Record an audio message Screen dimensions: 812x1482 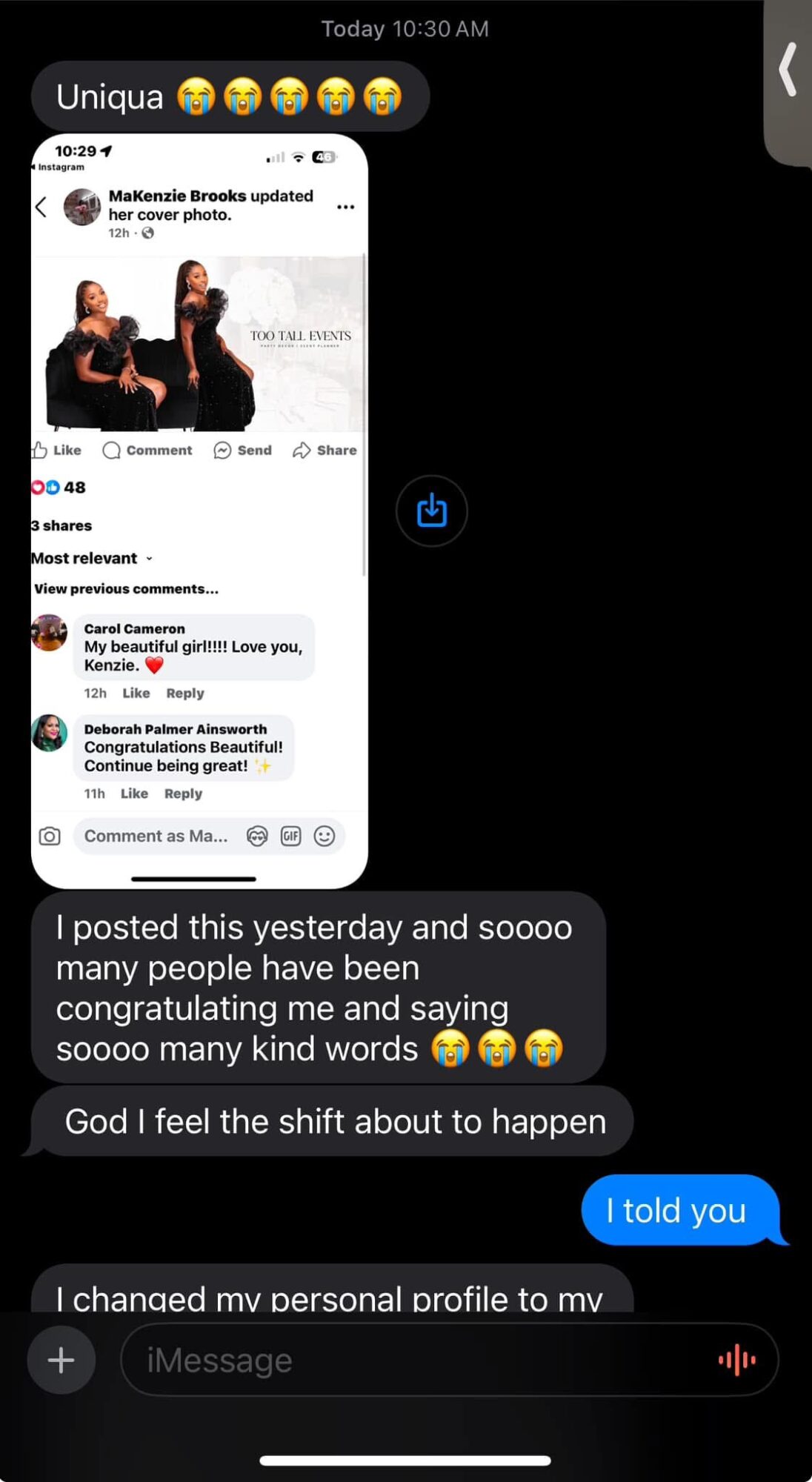click(x=736, y=1360)
